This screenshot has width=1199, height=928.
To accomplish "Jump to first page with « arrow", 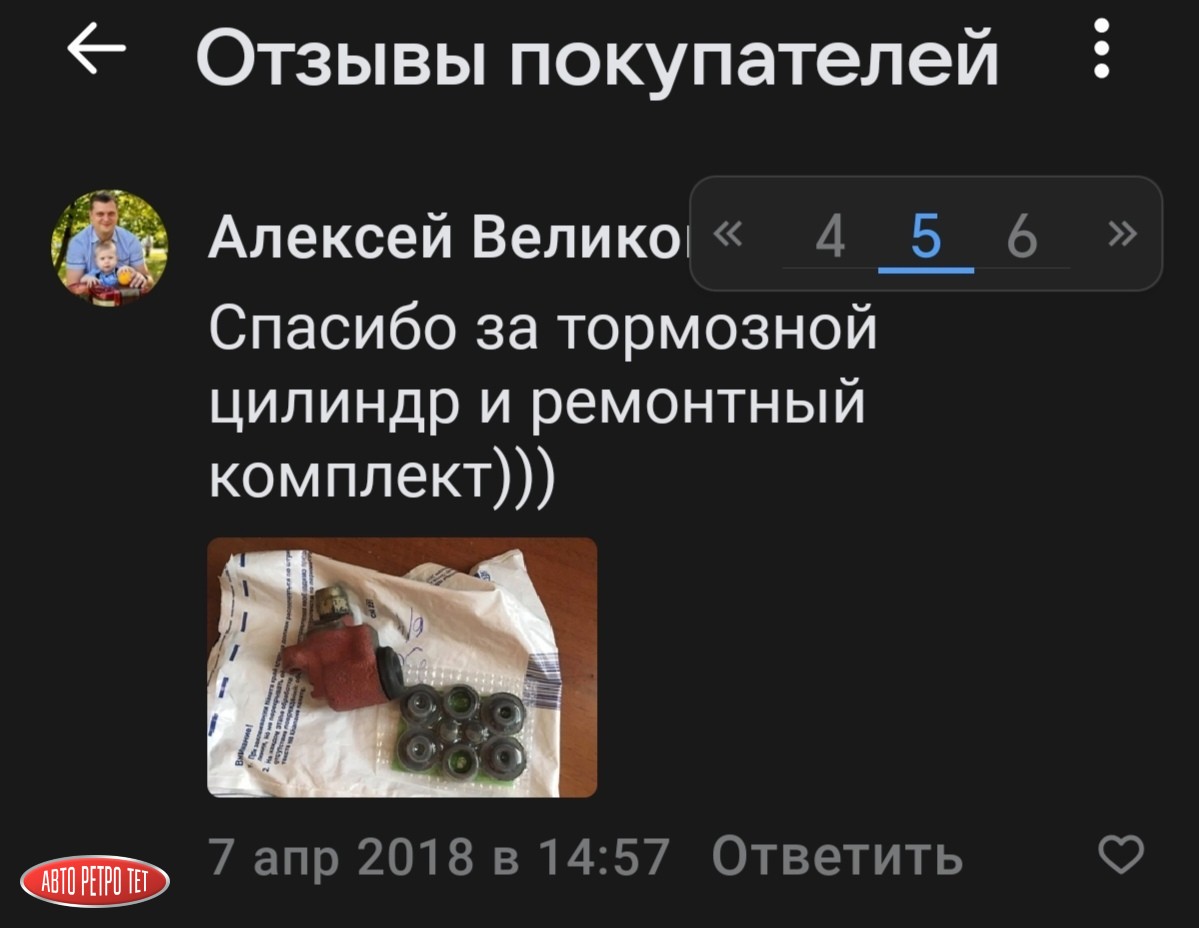I will (x=731, y=235).
